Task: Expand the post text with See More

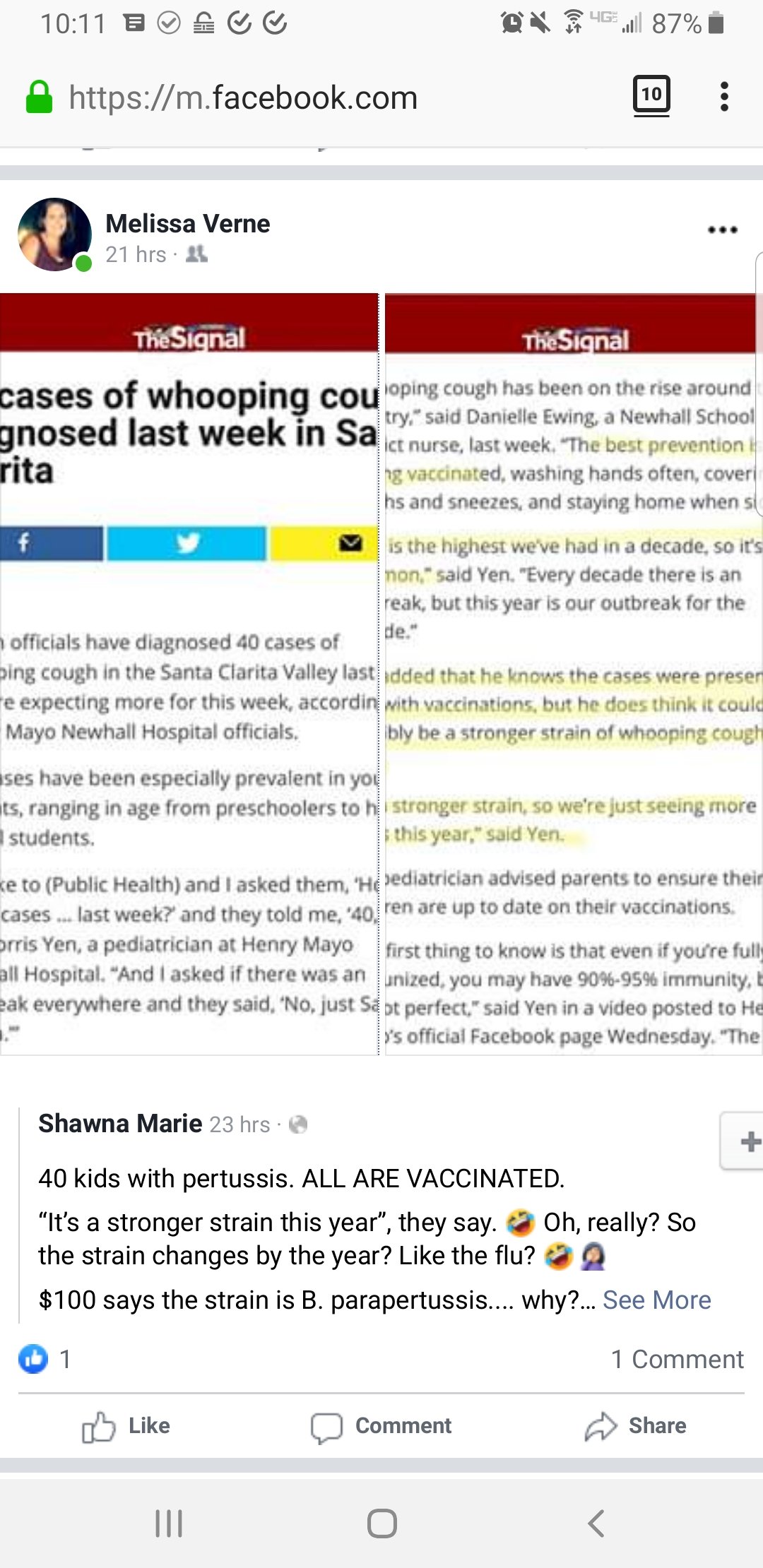Action: tap(656, 1300)
